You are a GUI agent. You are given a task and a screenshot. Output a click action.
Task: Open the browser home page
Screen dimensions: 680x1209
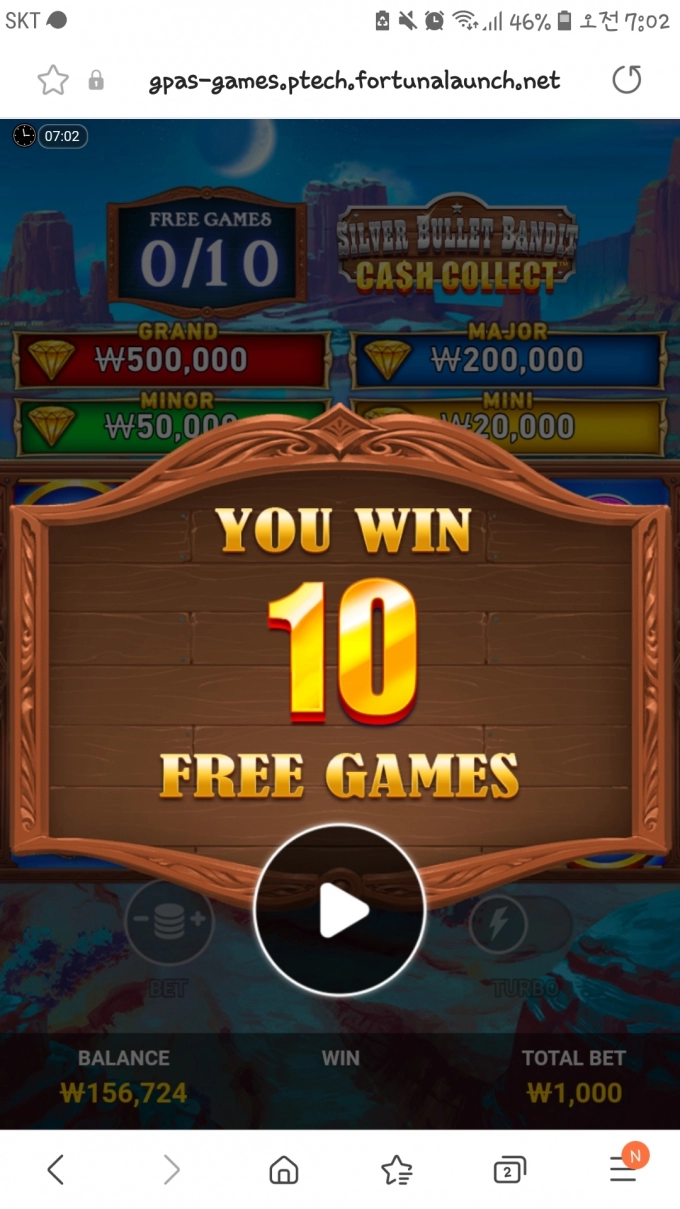tap(284, 1169)
